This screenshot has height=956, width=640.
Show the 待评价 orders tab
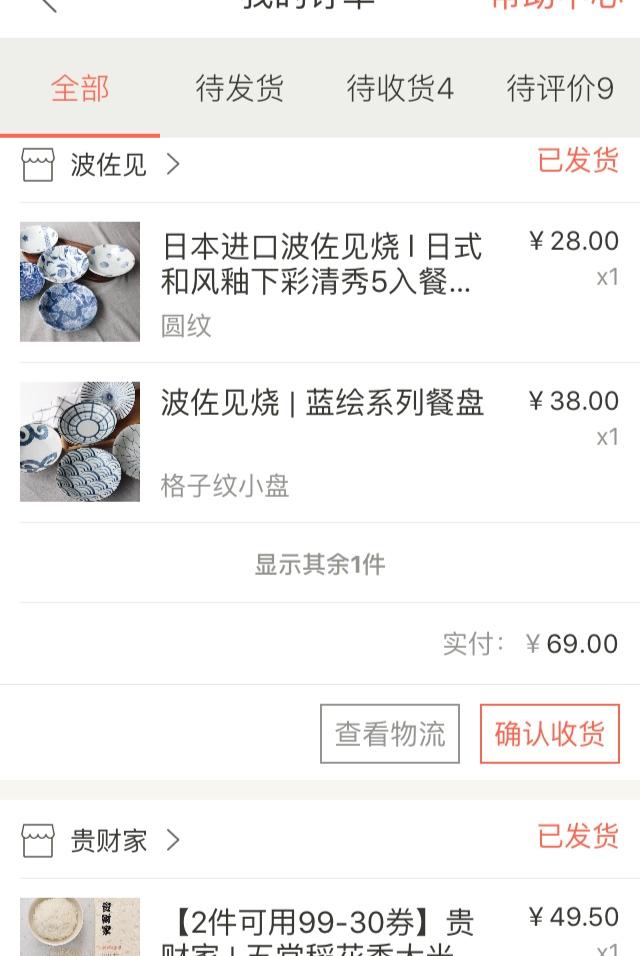click(x=560, y=89)
